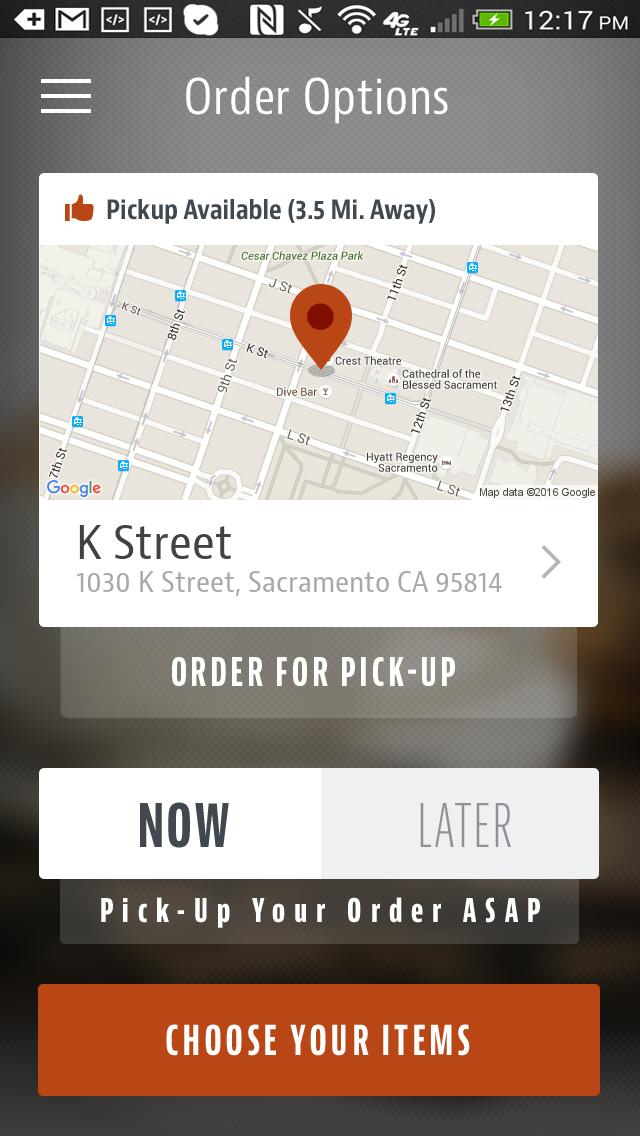
Task: Switch to the LATER pickup option
Action: tap(461, 824)
